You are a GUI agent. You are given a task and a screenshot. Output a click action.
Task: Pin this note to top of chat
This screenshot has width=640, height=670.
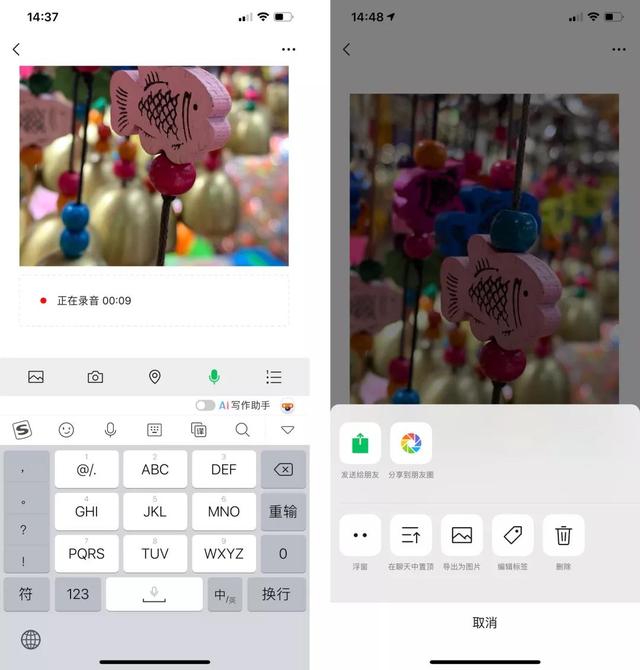[411, 535]
